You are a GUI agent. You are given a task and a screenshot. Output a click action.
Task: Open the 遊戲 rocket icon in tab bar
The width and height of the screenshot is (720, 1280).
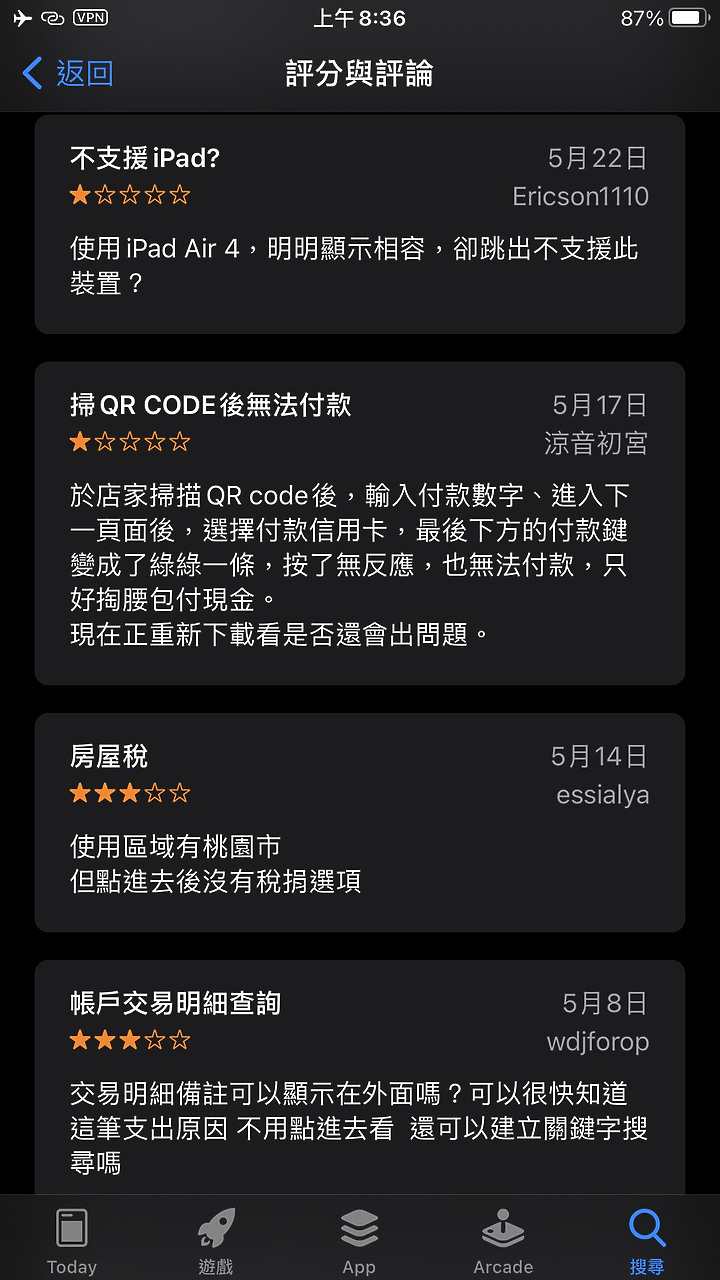[x=215, y=1228]
